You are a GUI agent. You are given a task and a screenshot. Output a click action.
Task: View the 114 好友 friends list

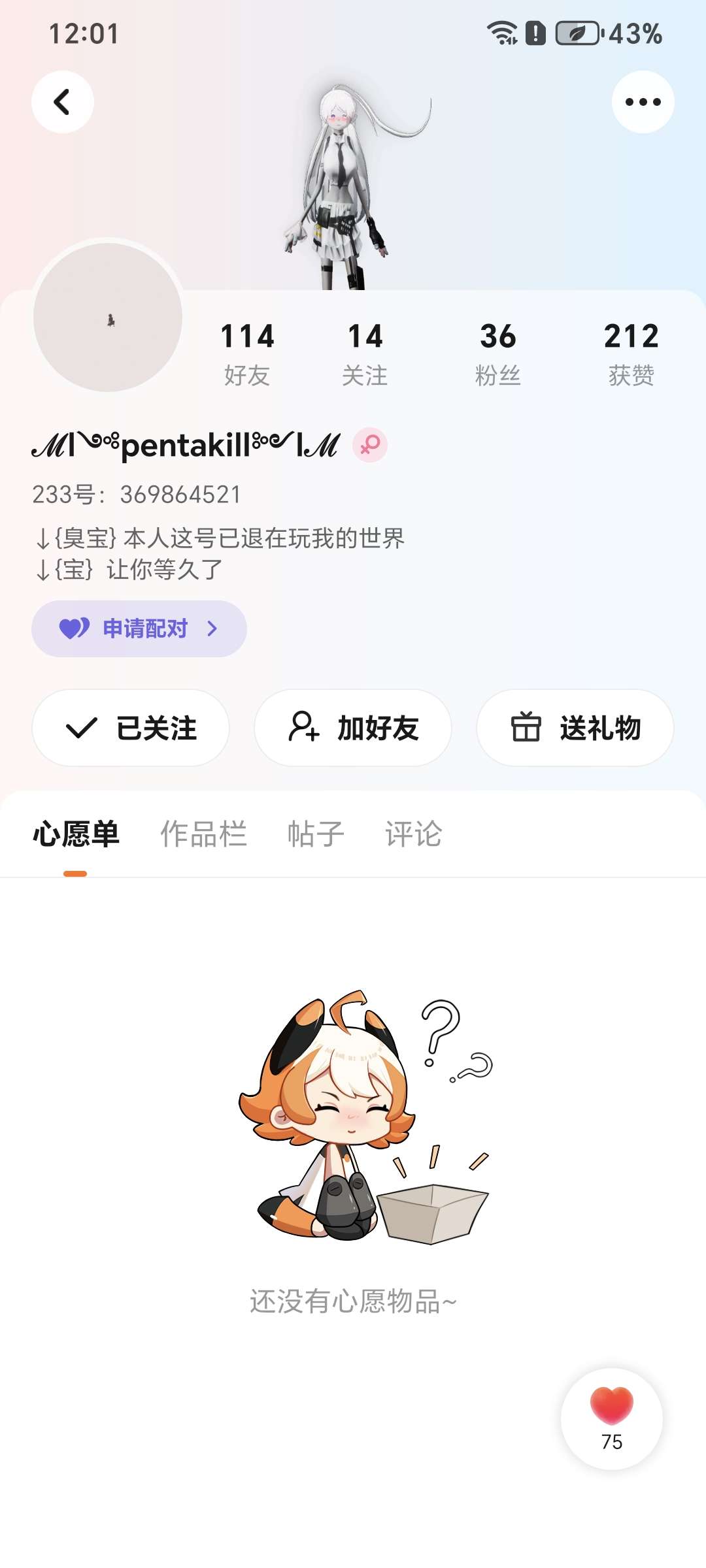pos(247,354)
